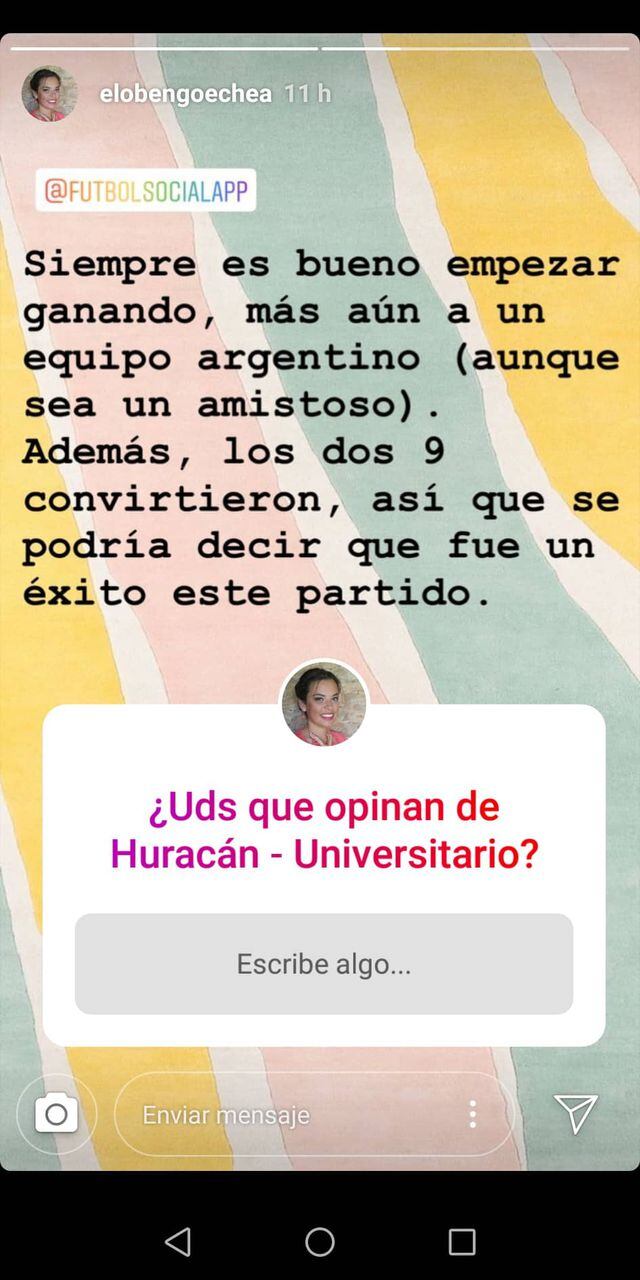Tap the elobengoechea username
640x1280 pixels.
186,94
